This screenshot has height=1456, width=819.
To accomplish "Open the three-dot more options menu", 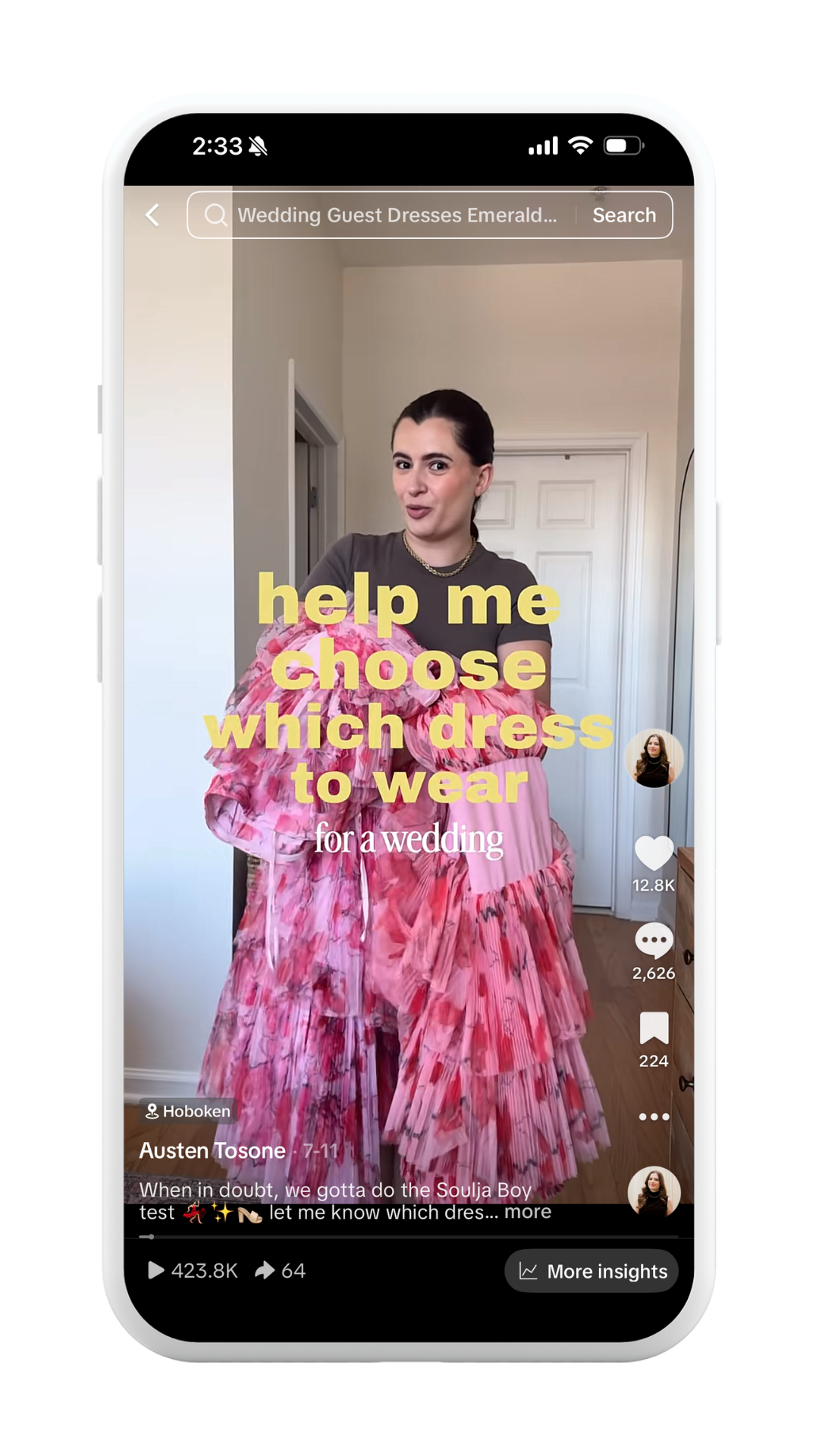I will point(654,1117).
